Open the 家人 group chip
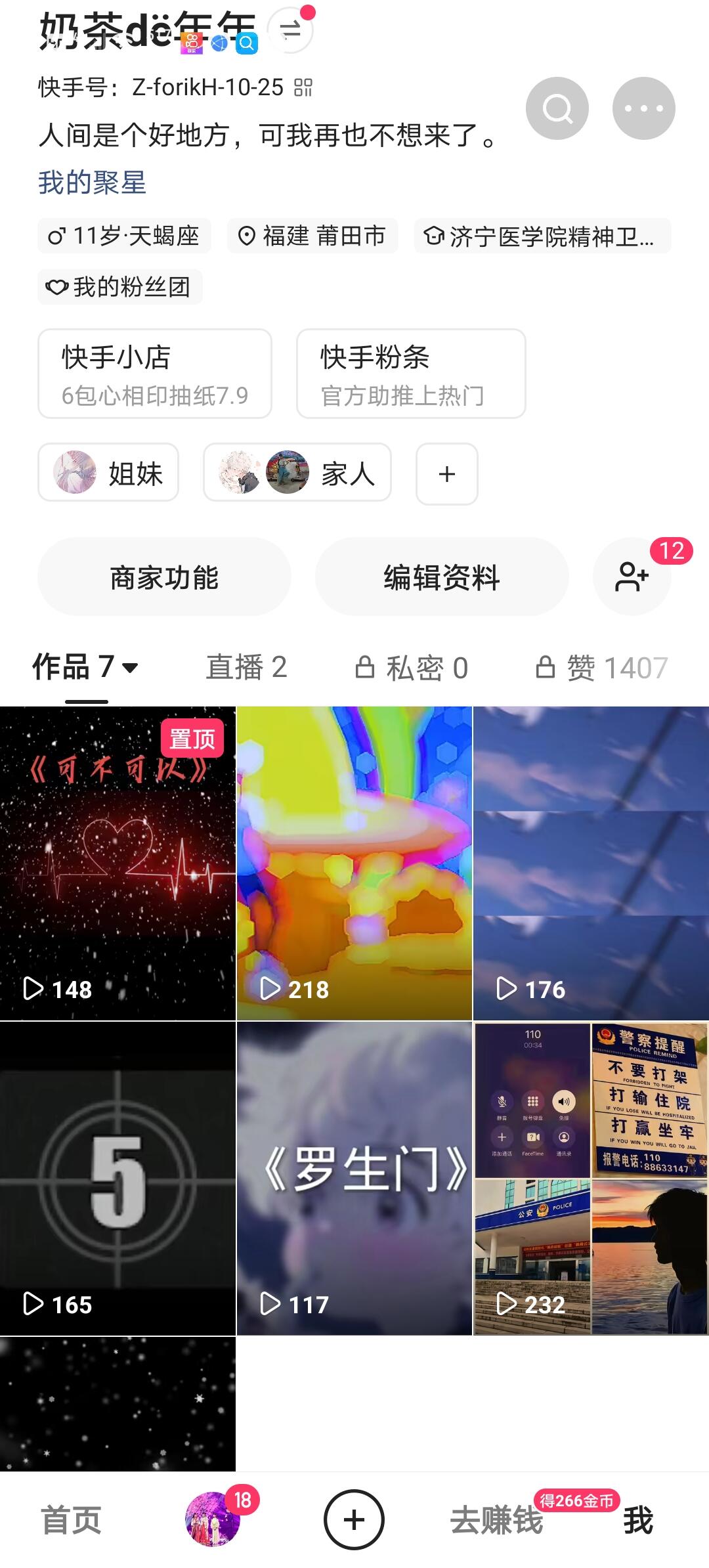 297,473
